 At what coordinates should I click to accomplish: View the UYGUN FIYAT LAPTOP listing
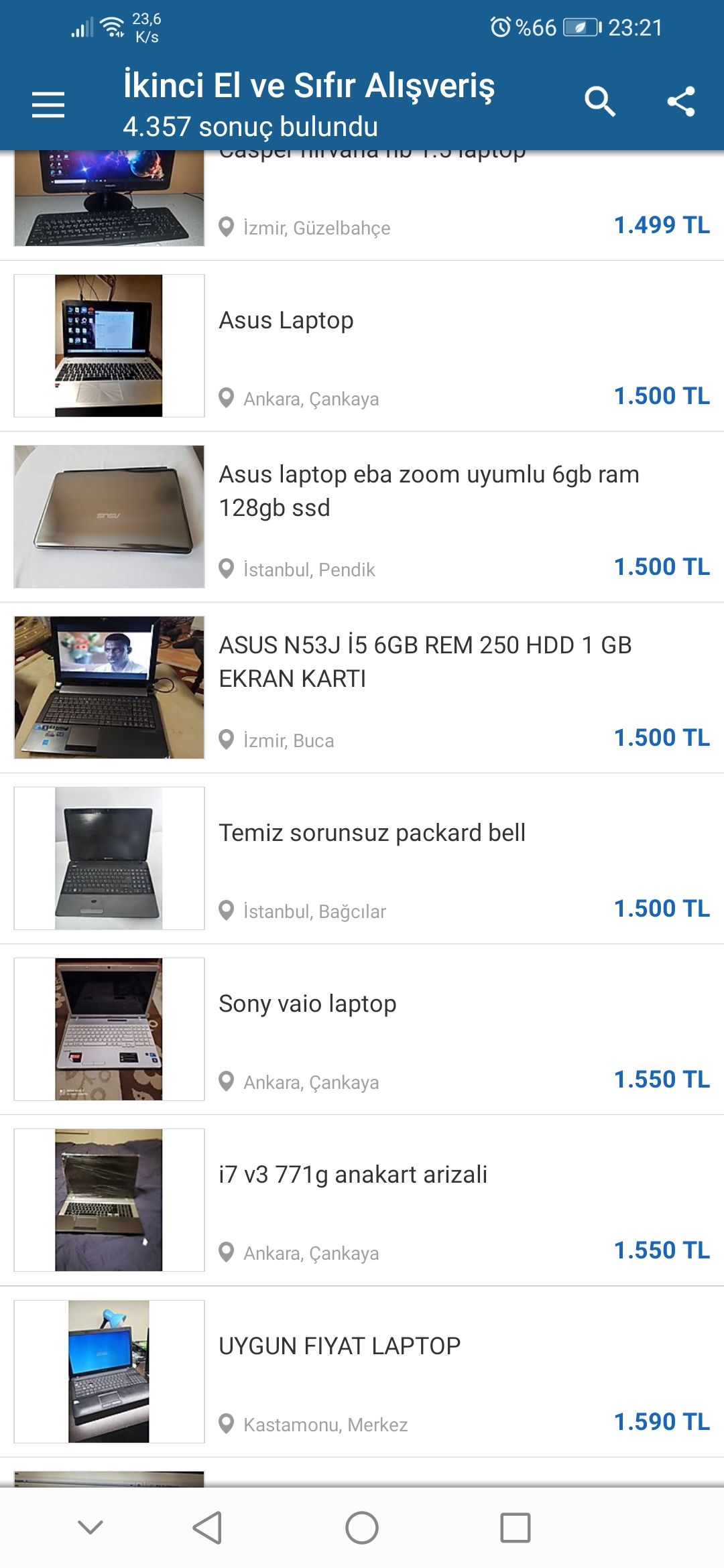(x=362, y=1372)
